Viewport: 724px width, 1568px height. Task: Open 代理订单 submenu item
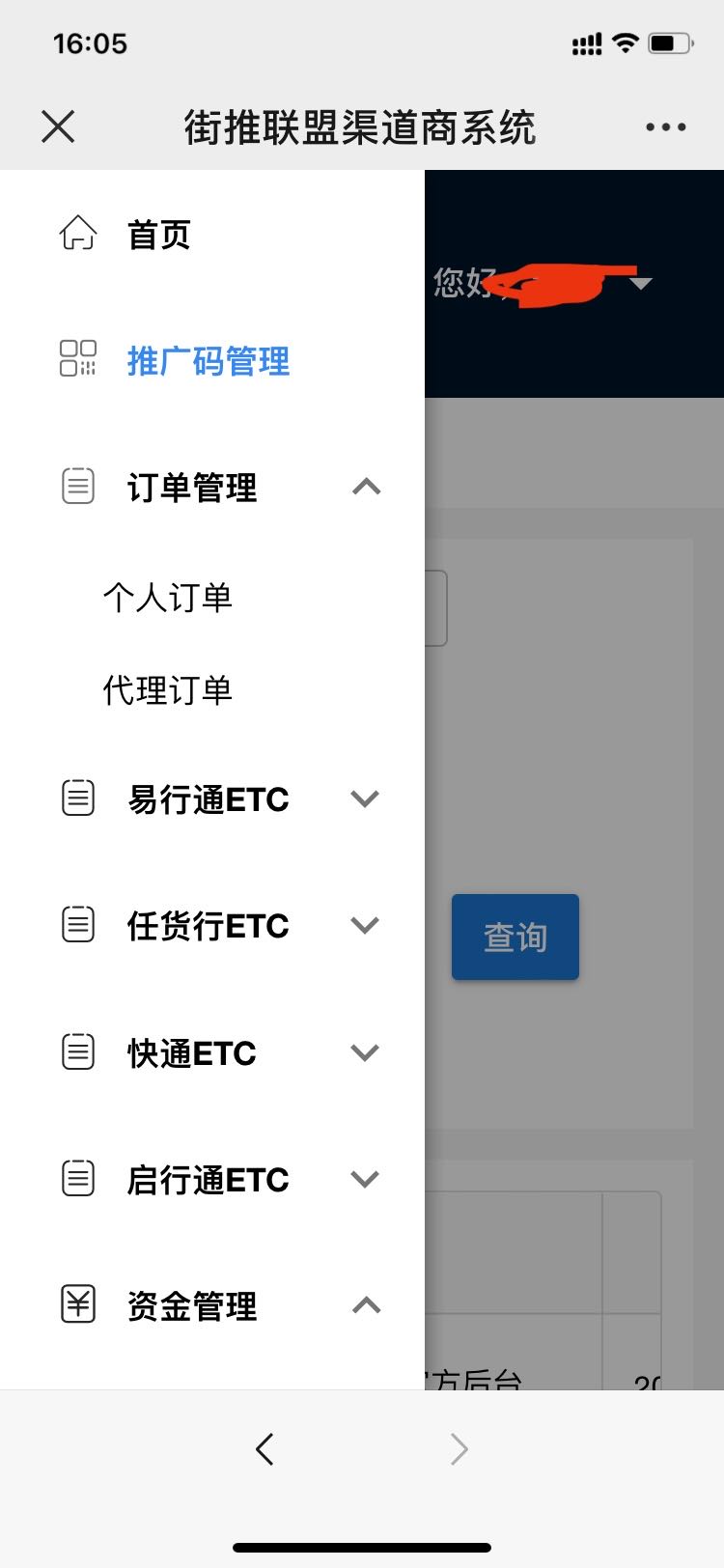coord(212,690)
